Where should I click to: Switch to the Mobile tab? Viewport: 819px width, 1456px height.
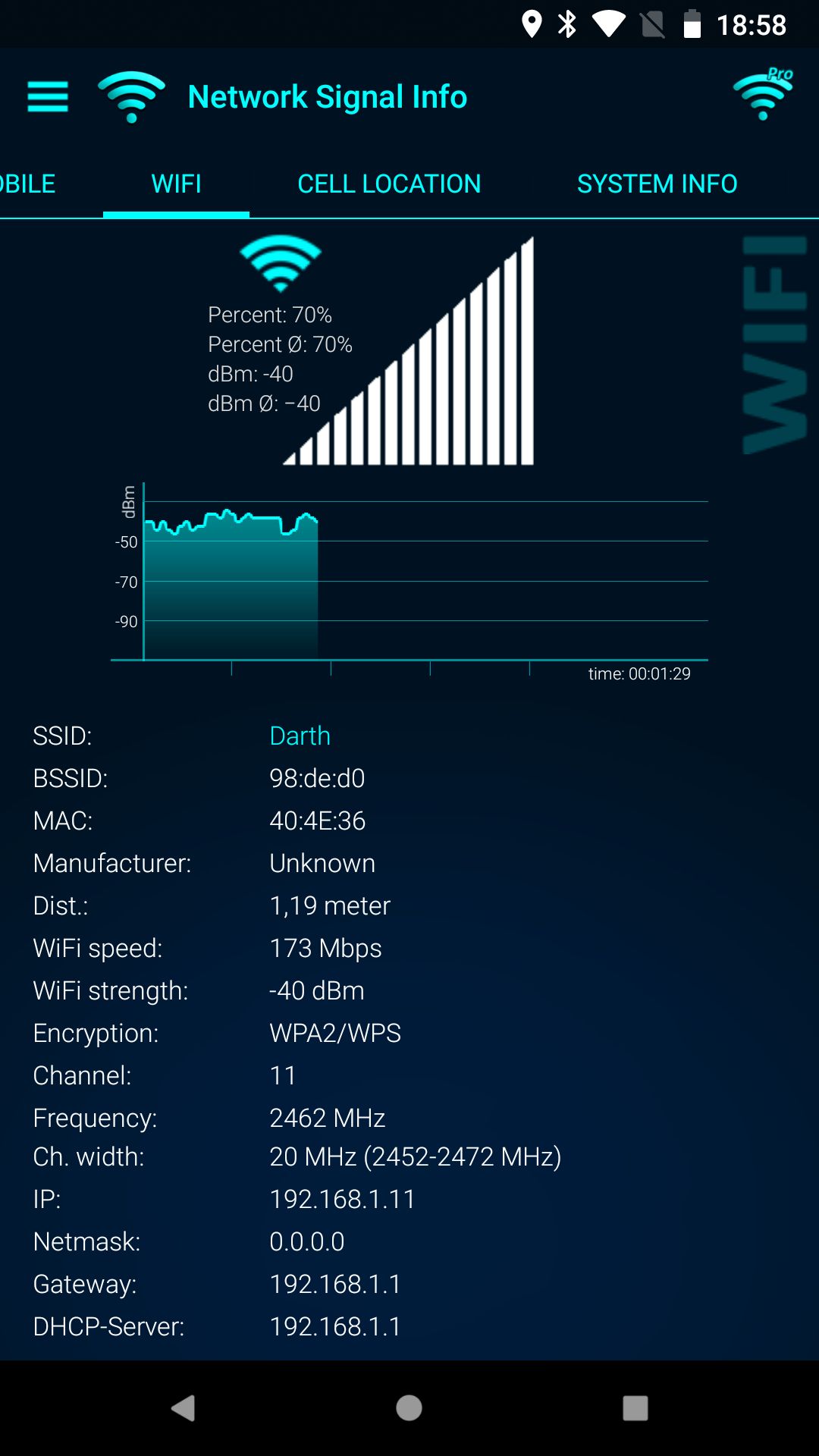coord(27,184)
